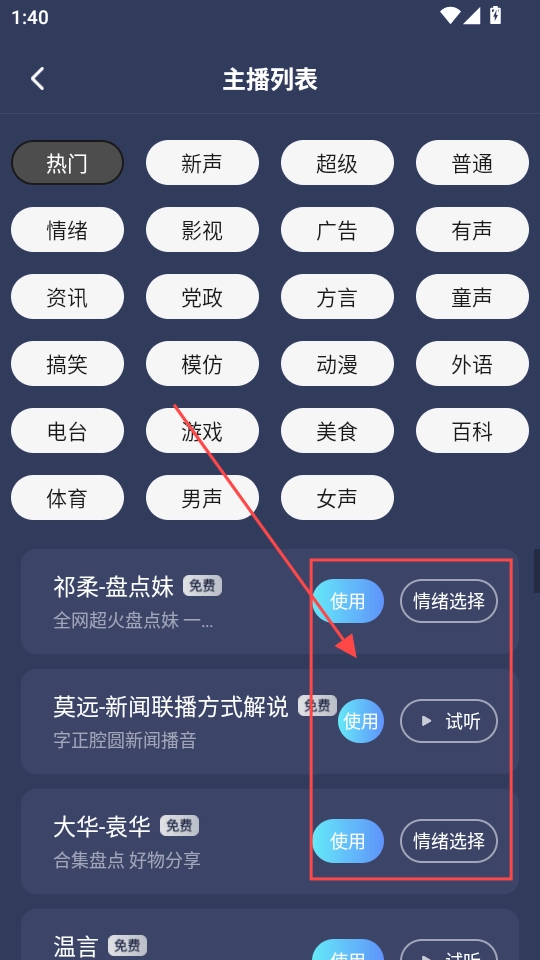Screen dimensions: 540x960
Task: Use the 大华-袁华 voice
Action: point(348,841)
